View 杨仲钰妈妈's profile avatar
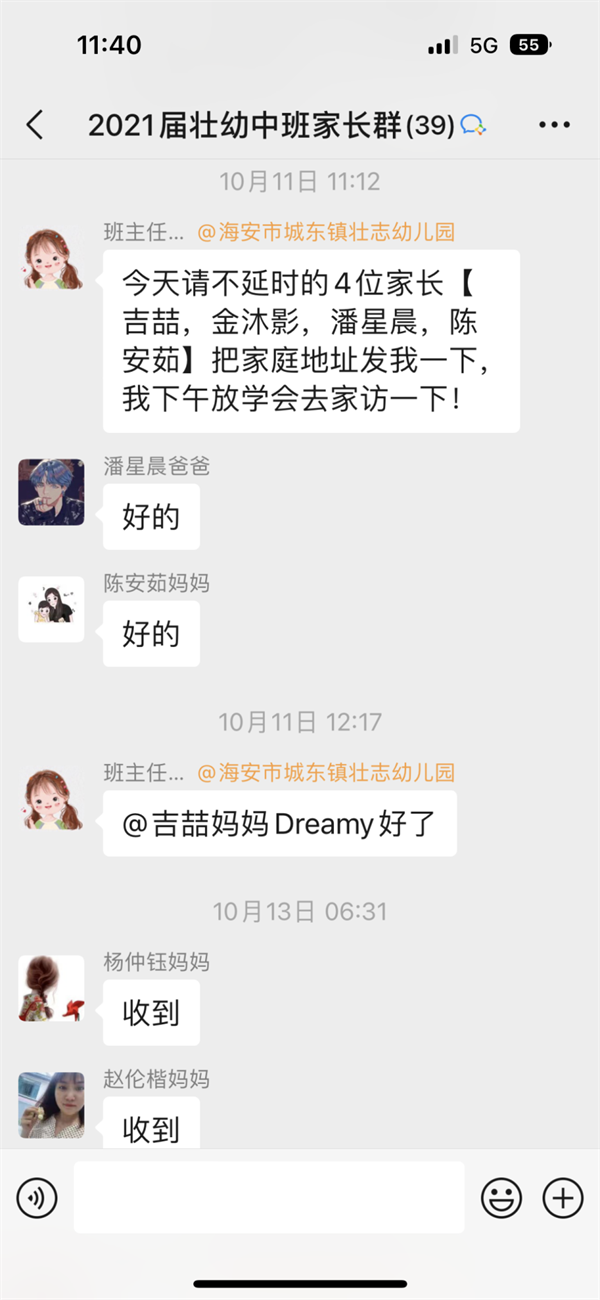The image size is (600, 1300). tap(51, 988)
